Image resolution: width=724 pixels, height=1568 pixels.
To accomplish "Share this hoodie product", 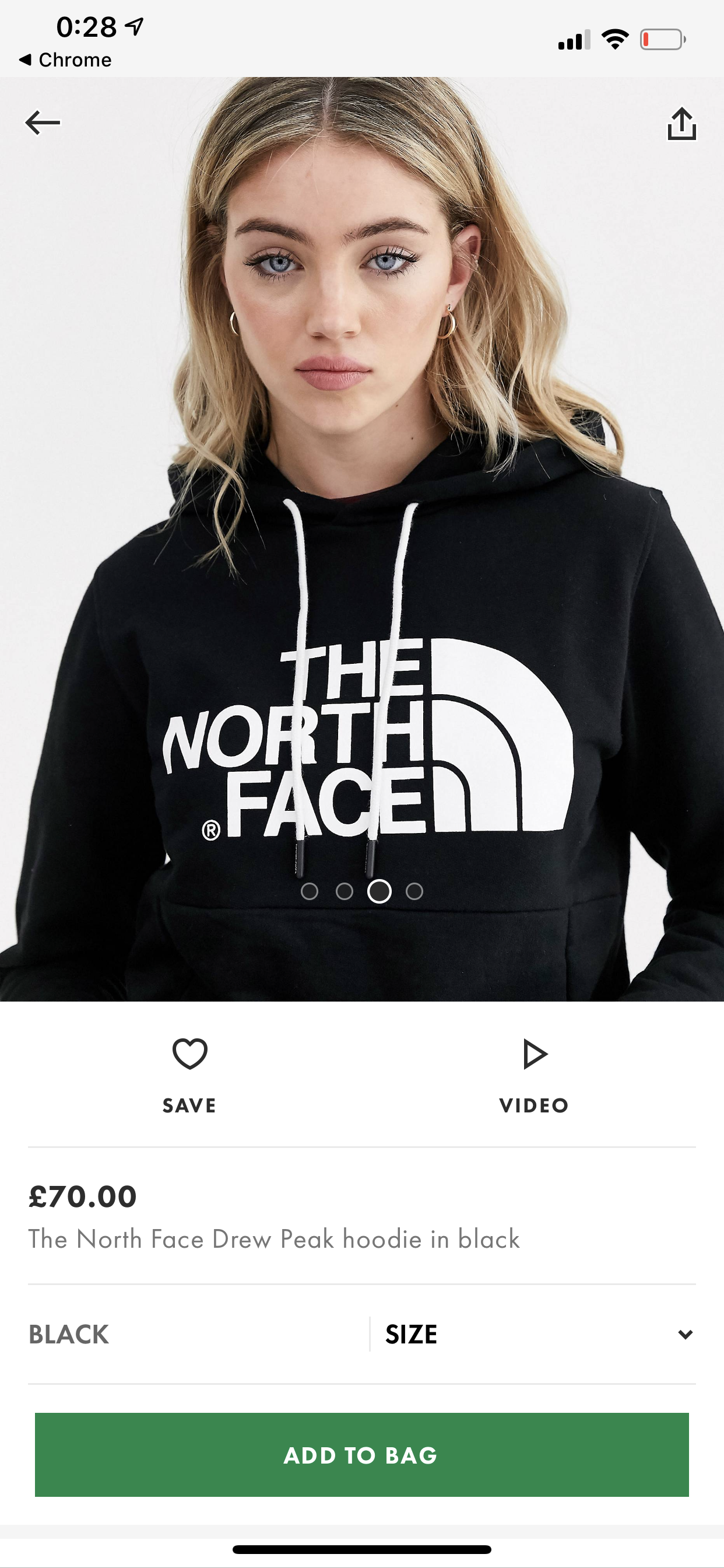I will (x=681, y=124).
